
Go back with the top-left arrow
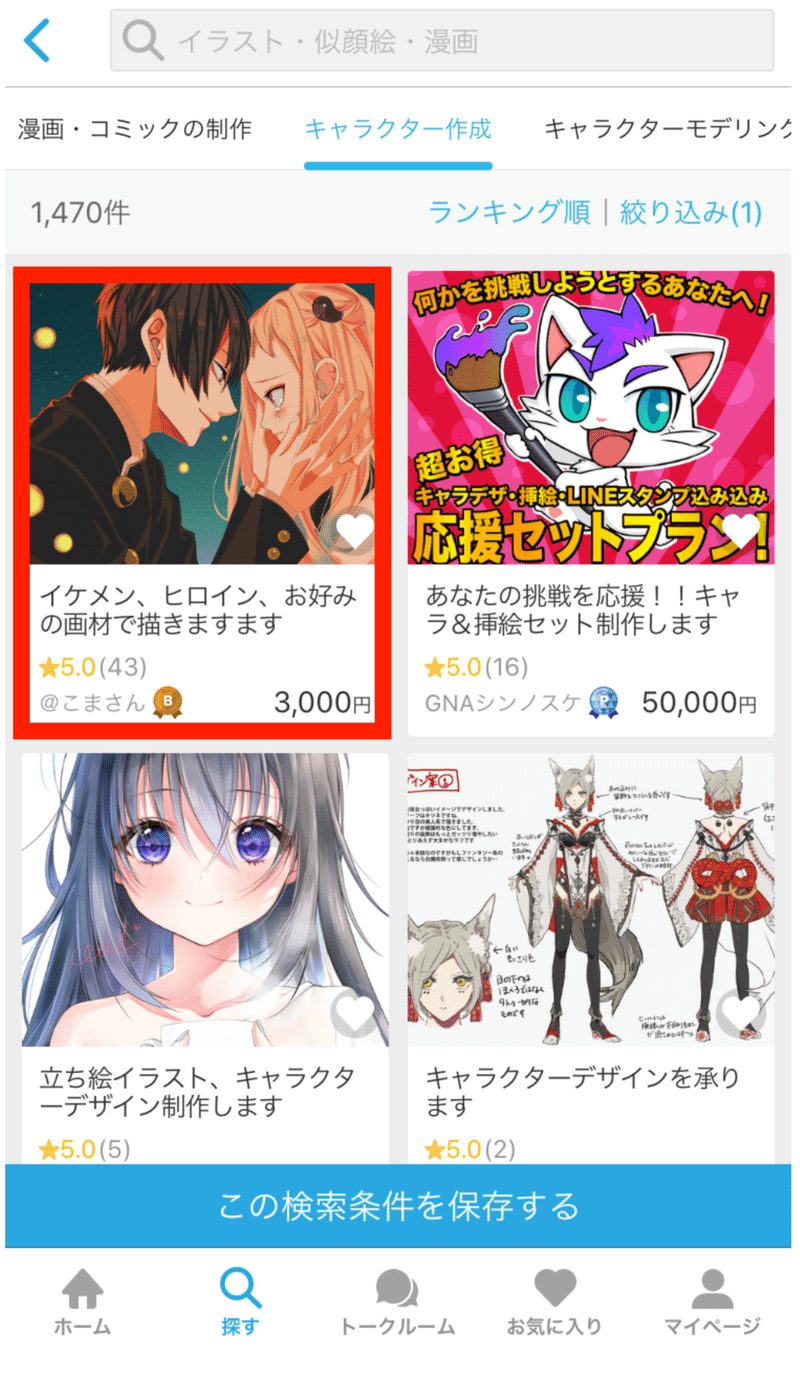37,40
